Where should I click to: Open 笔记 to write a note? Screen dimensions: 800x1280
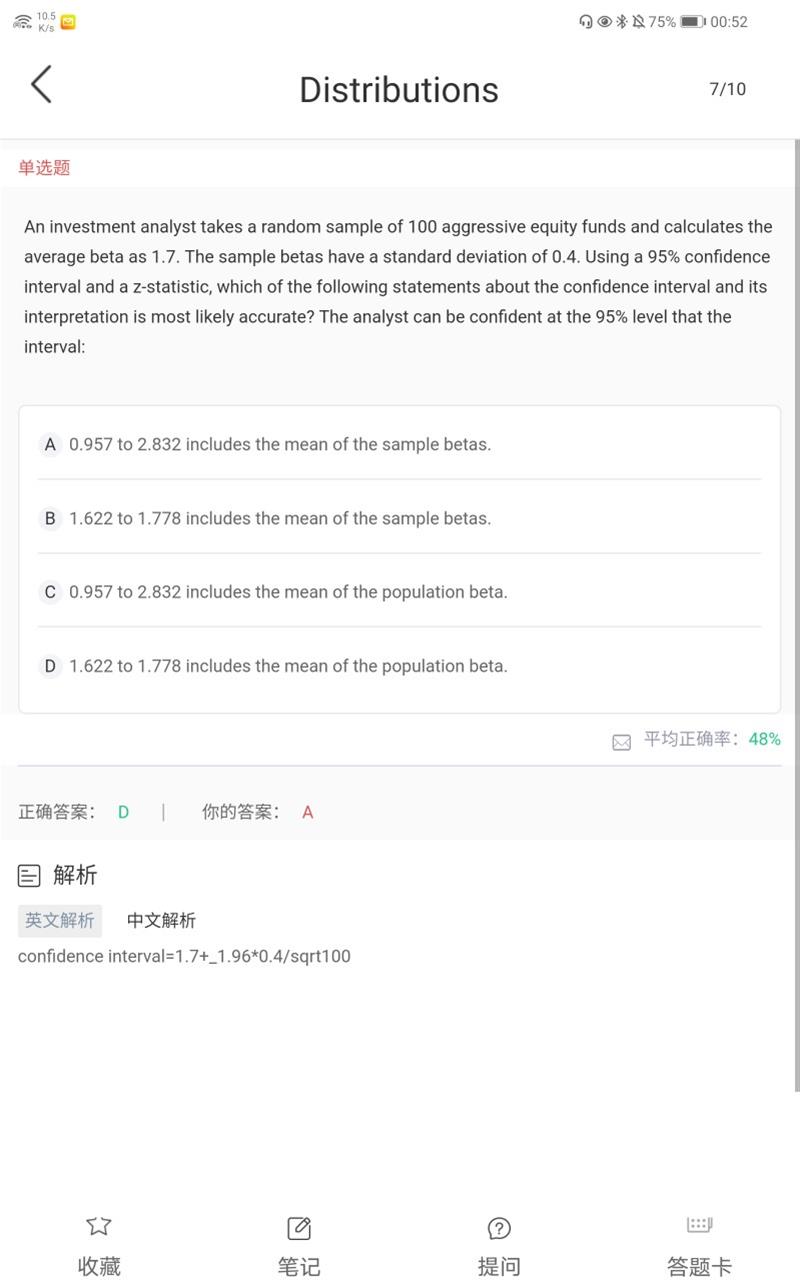299,1246
